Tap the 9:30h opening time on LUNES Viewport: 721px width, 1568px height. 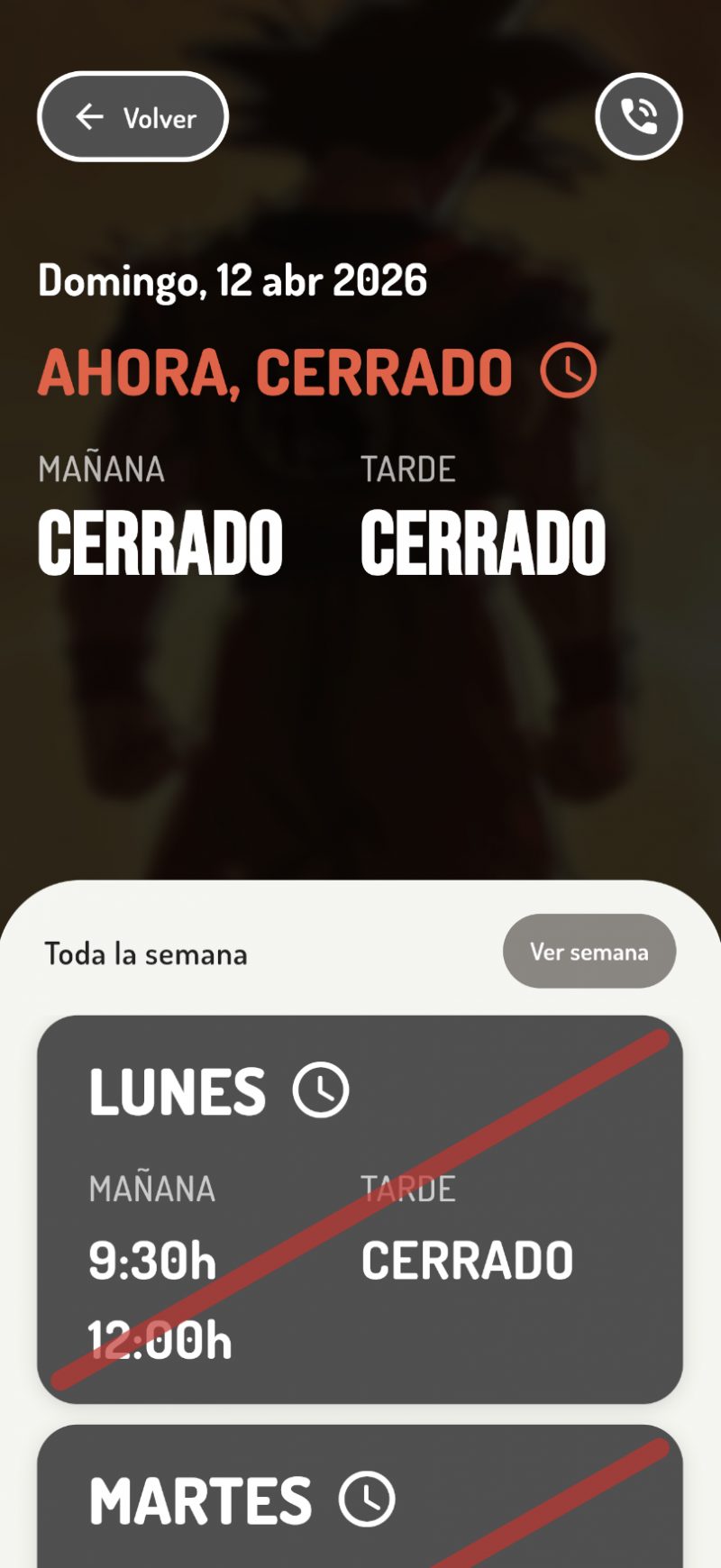[x=151, y=1262]
